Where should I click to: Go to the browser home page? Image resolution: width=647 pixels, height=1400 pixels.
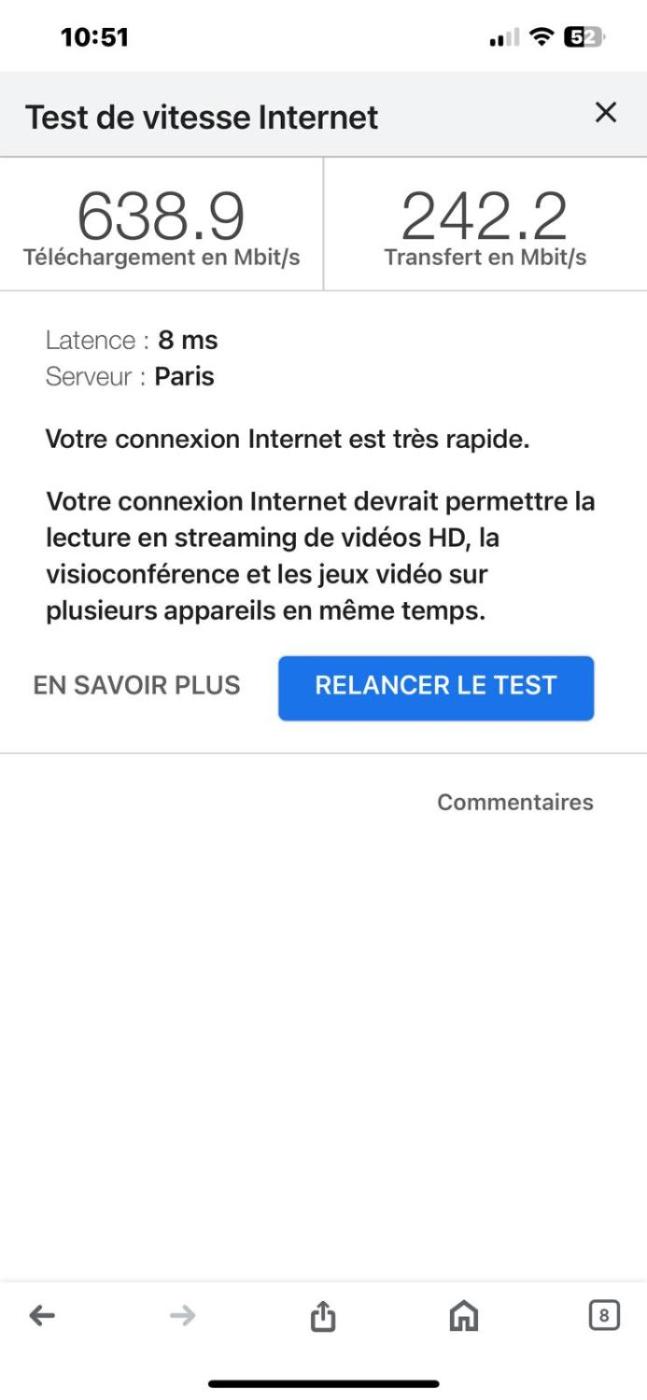tap(464, 1316)
